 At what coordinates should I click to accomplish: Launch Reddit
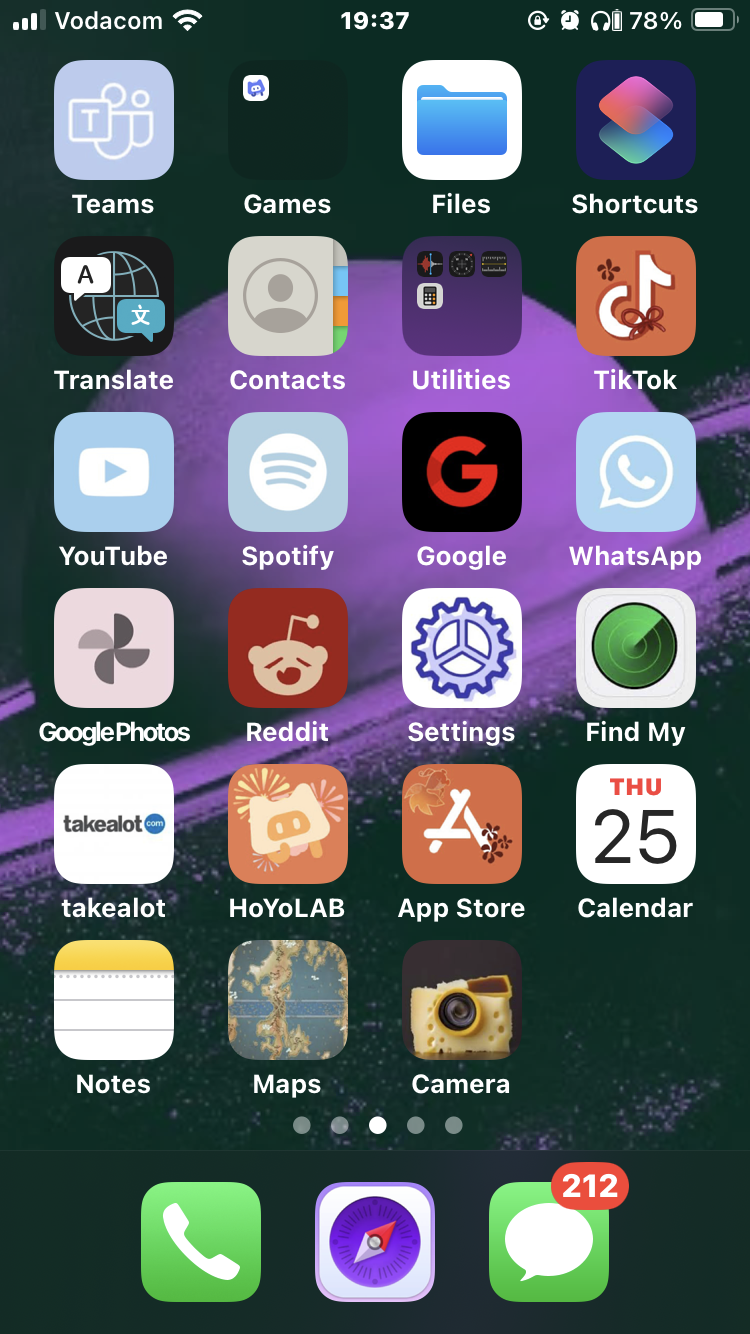pyautogui.click(x=287, y=648)
